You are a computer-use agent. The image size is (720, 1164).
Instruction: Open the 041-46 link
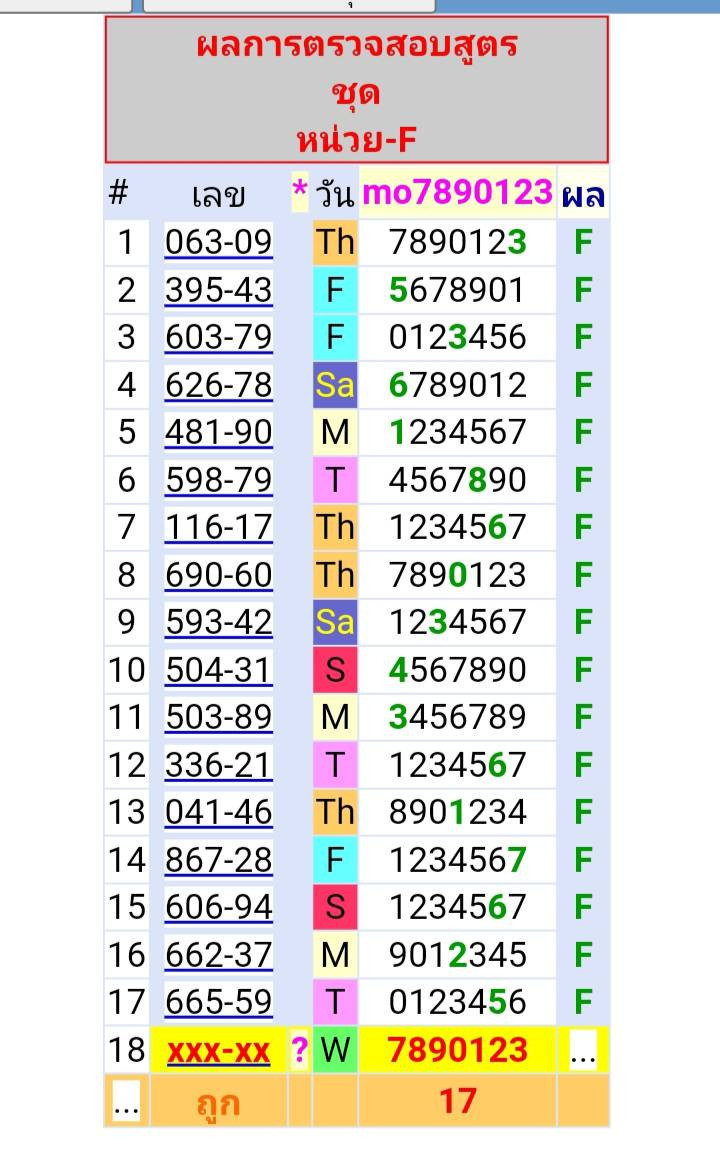tap(219, 812)
